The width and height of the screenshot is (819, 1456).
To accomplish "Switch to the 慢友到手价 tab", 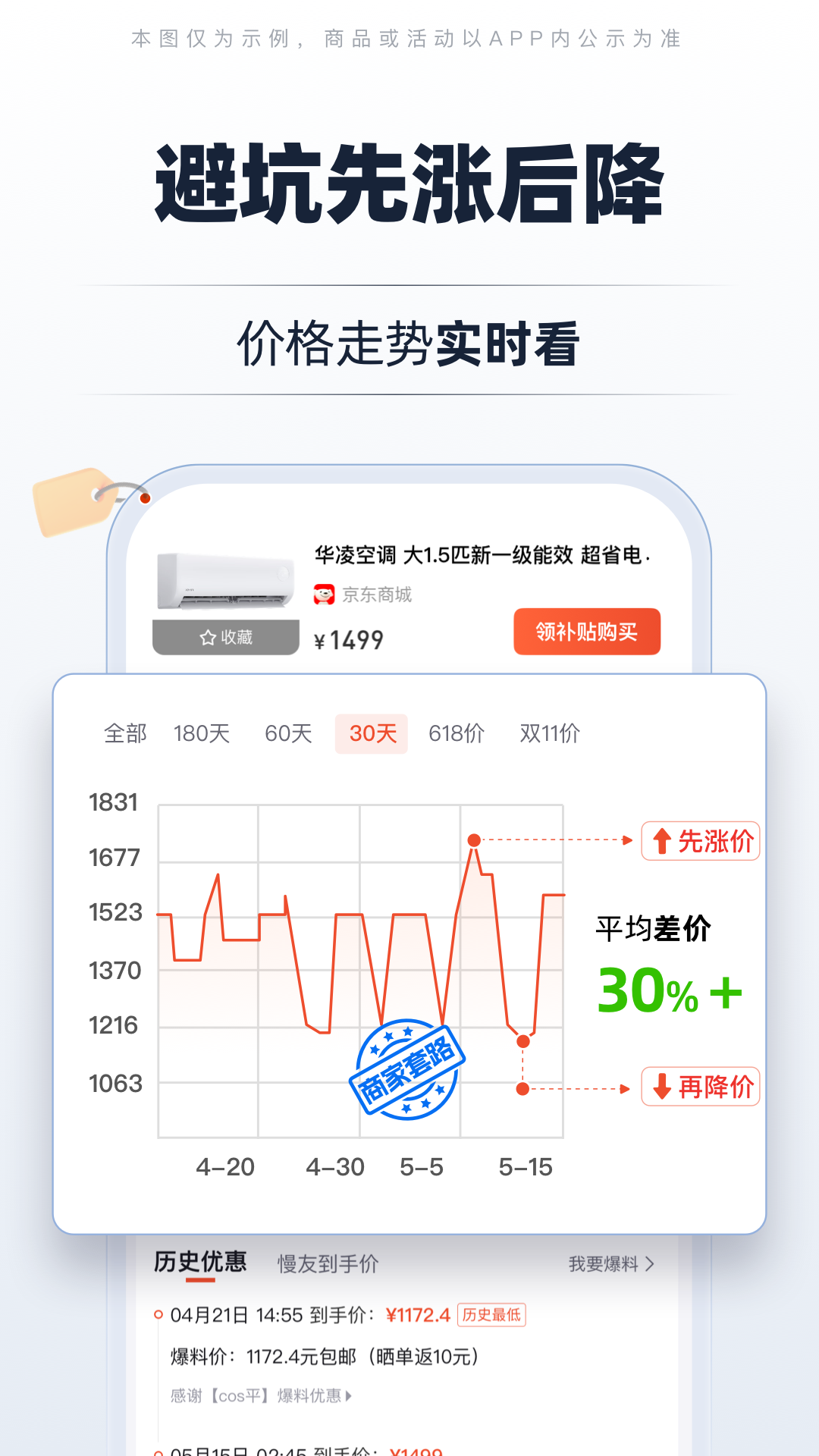I will click(328, 1263).
